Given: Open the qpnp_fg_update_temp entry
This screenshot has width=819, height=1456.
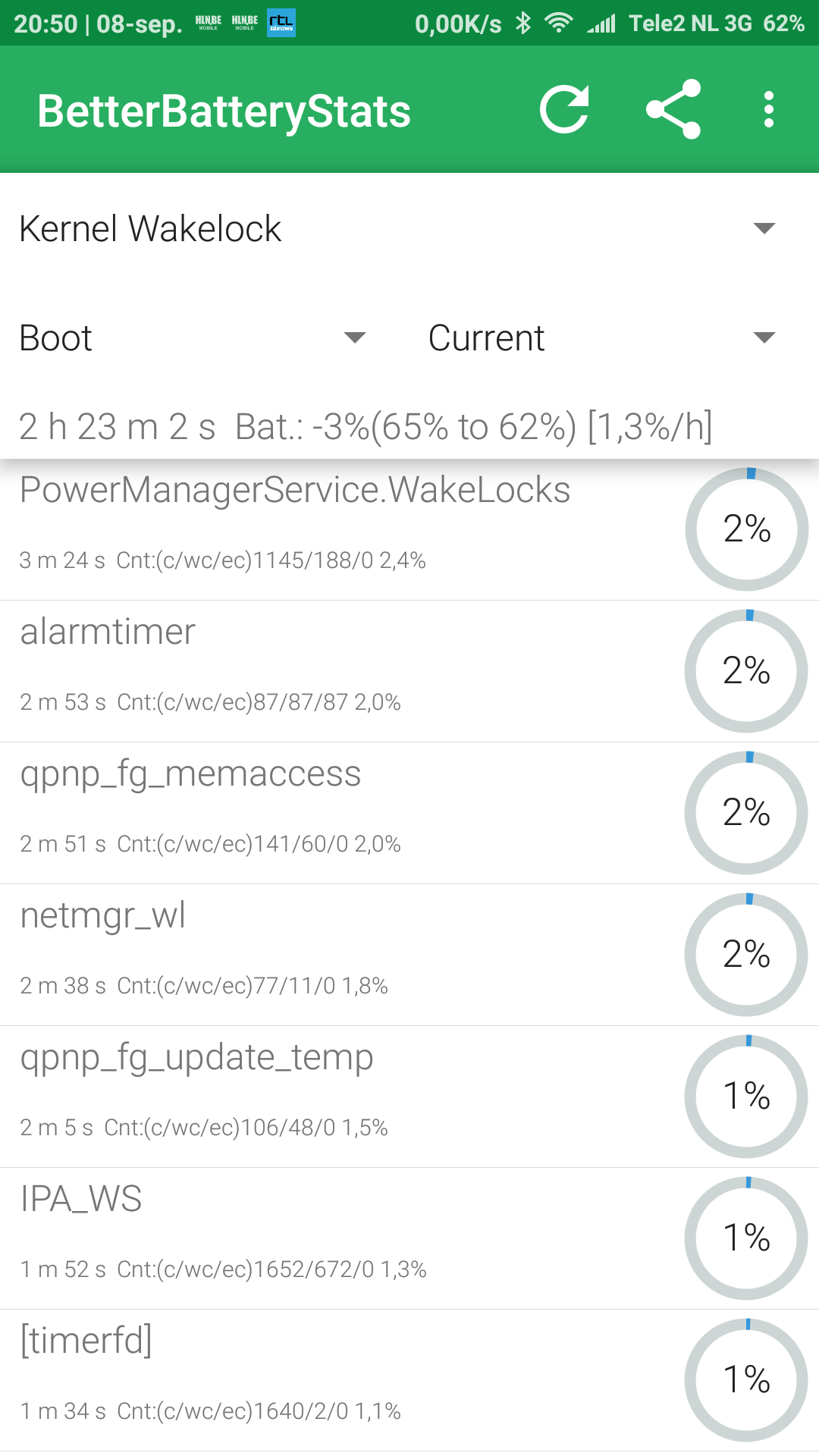Looking at the screenshot, I should pos(409,1097).
